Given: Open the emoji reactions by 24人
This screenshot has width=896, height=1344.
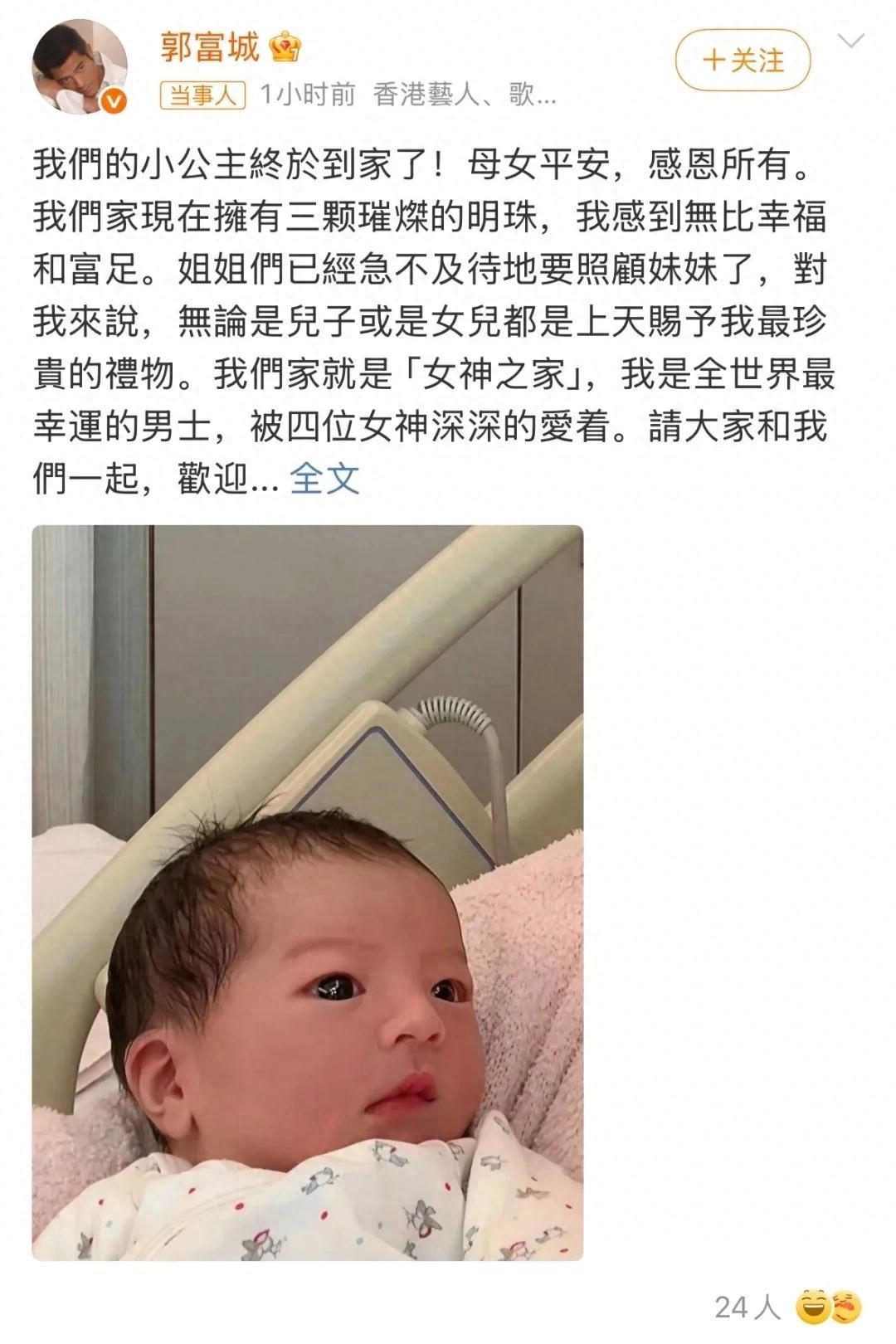Looking at the screenshot, I should pos(829,1307).
